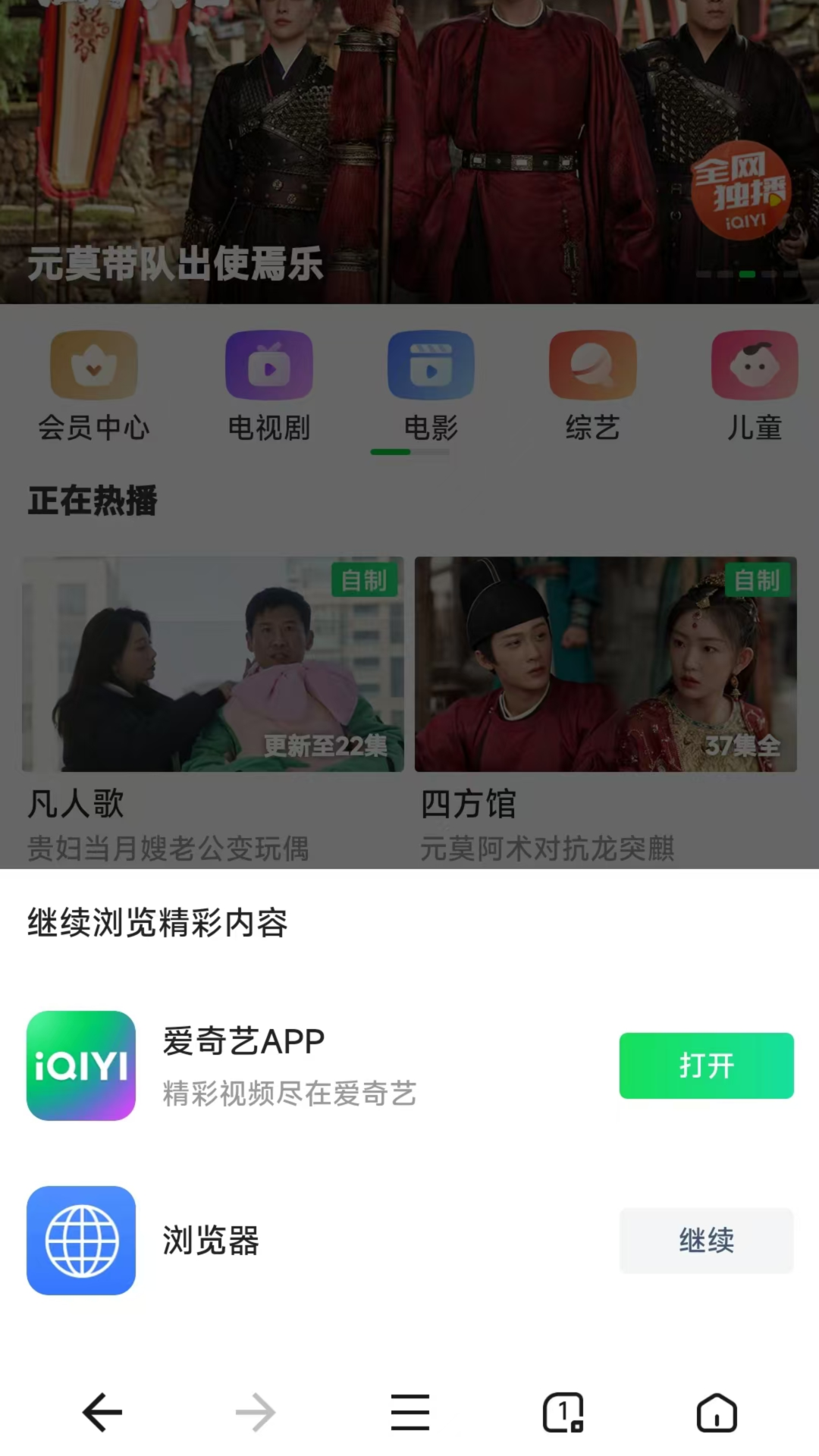The height and width of the screenshot is (1456, 819).
Task: Open the browser menu icon
Action: click(410, 1413)
